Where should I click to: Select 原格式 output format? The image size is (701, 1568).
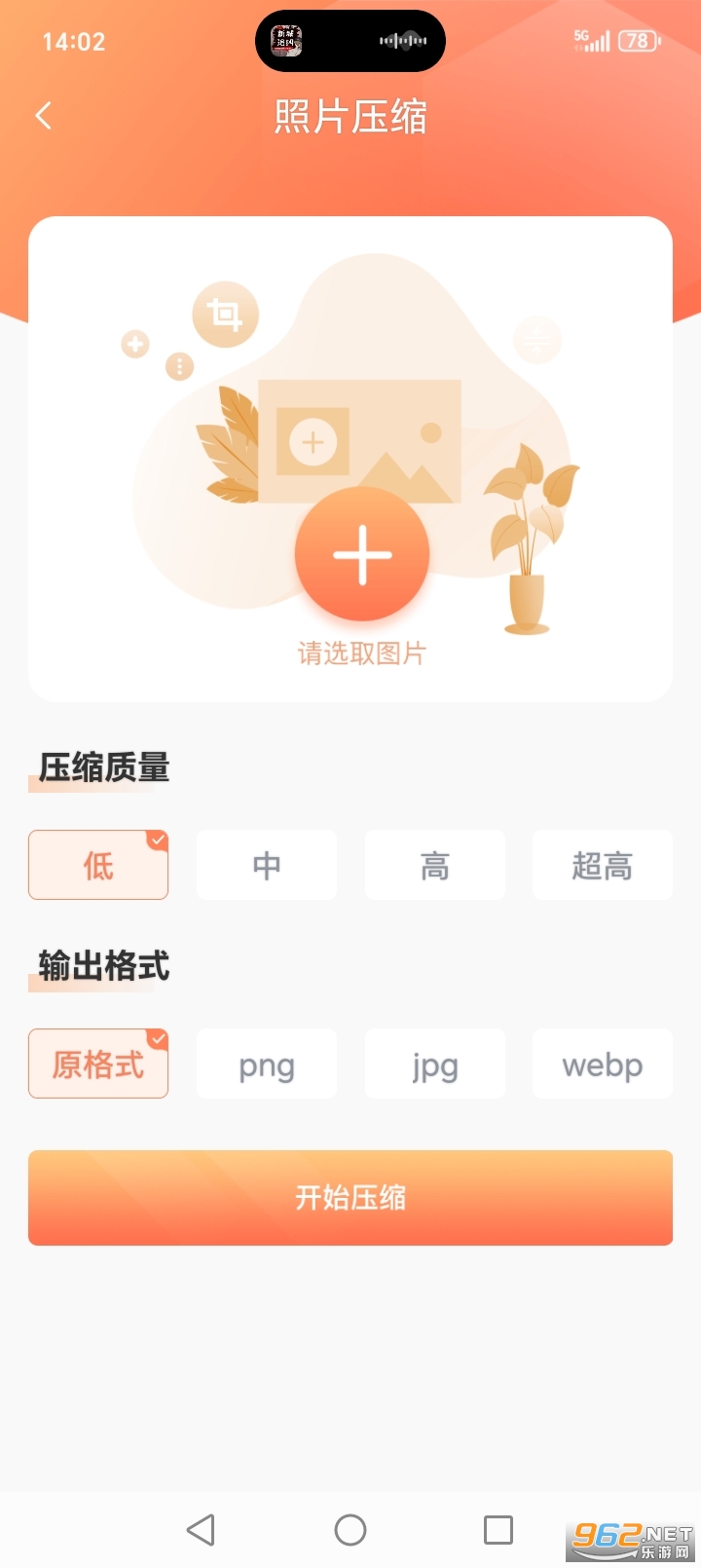(x=98, y=1064)
